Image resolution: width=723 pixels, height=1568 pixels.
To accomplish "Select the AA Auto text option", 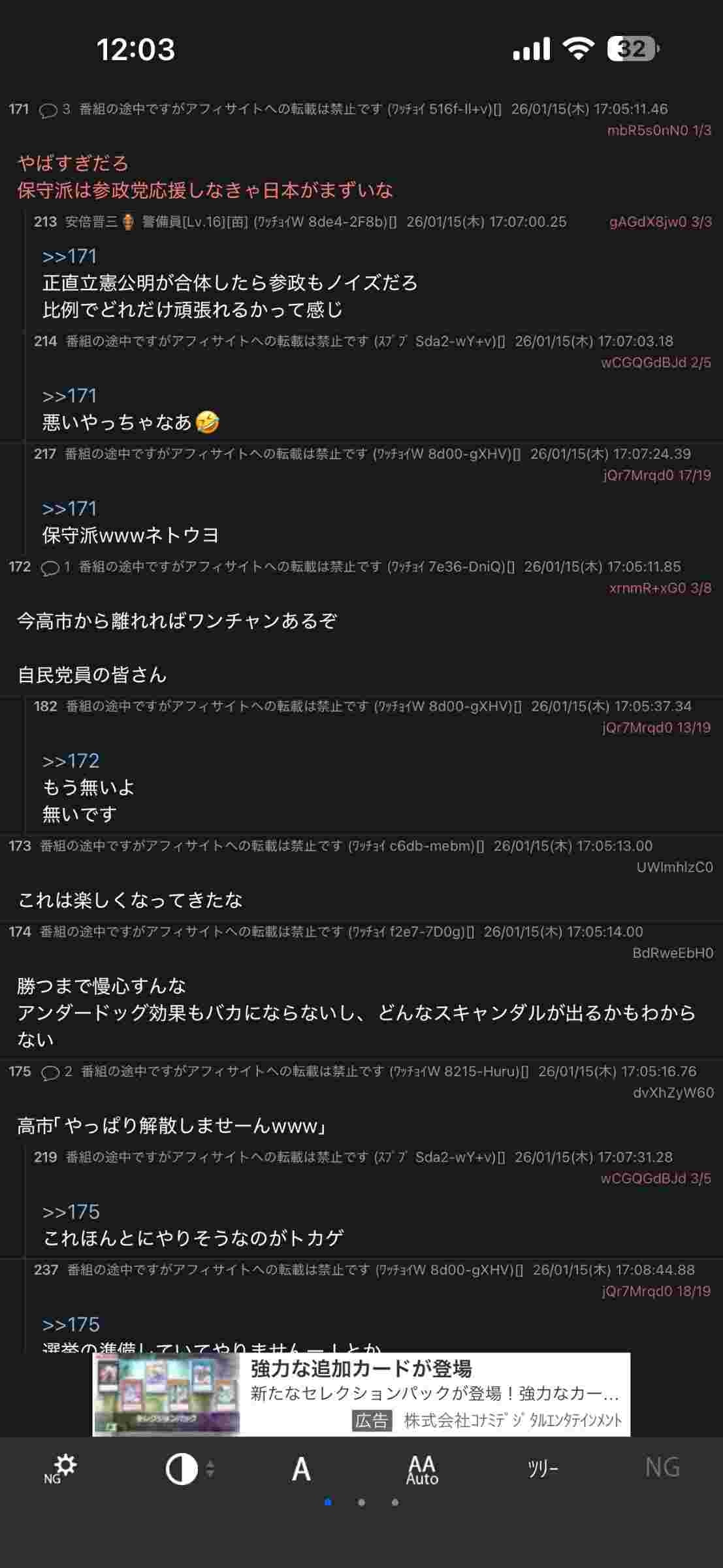I will [422, 1469].
